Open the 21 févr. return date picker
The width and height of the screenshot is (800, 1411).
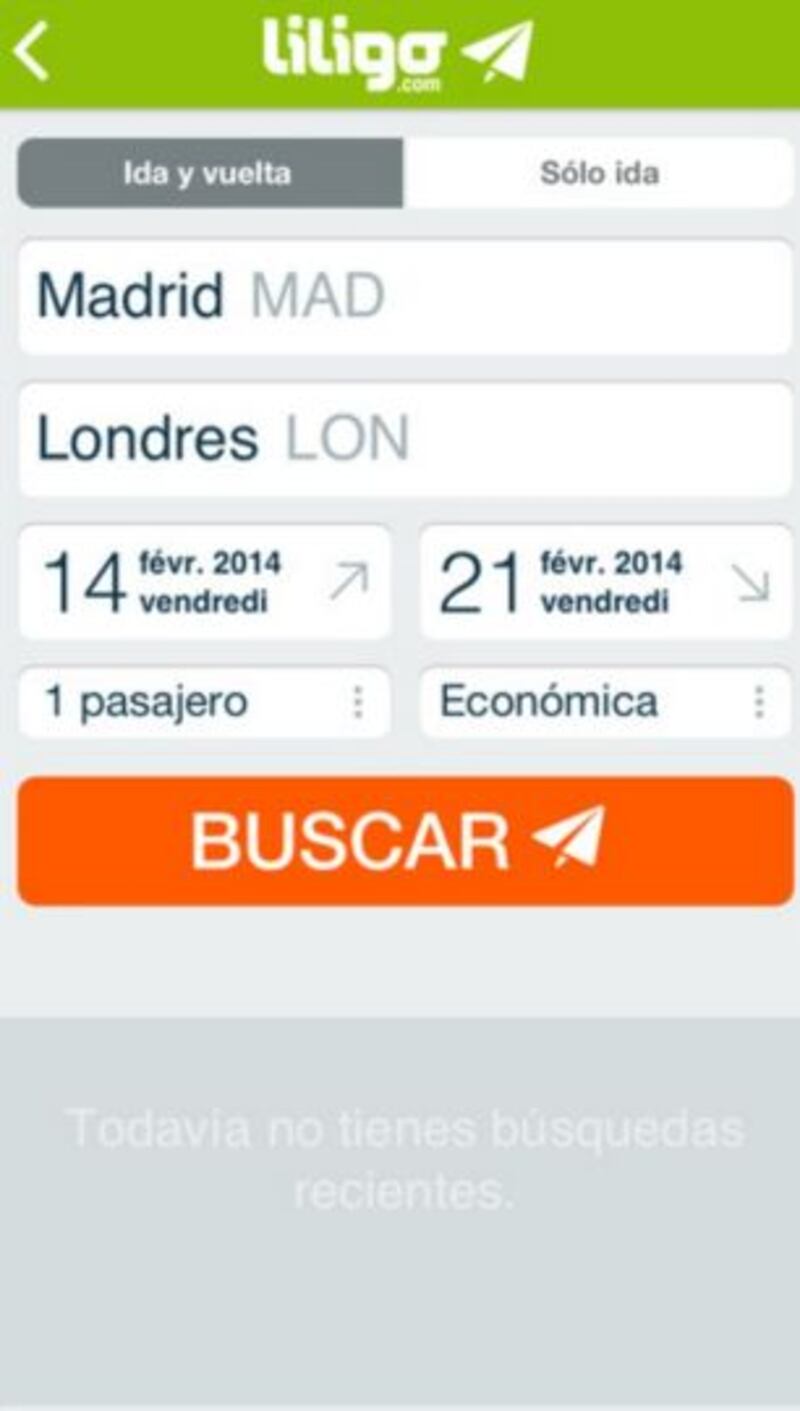pos(605,582)
